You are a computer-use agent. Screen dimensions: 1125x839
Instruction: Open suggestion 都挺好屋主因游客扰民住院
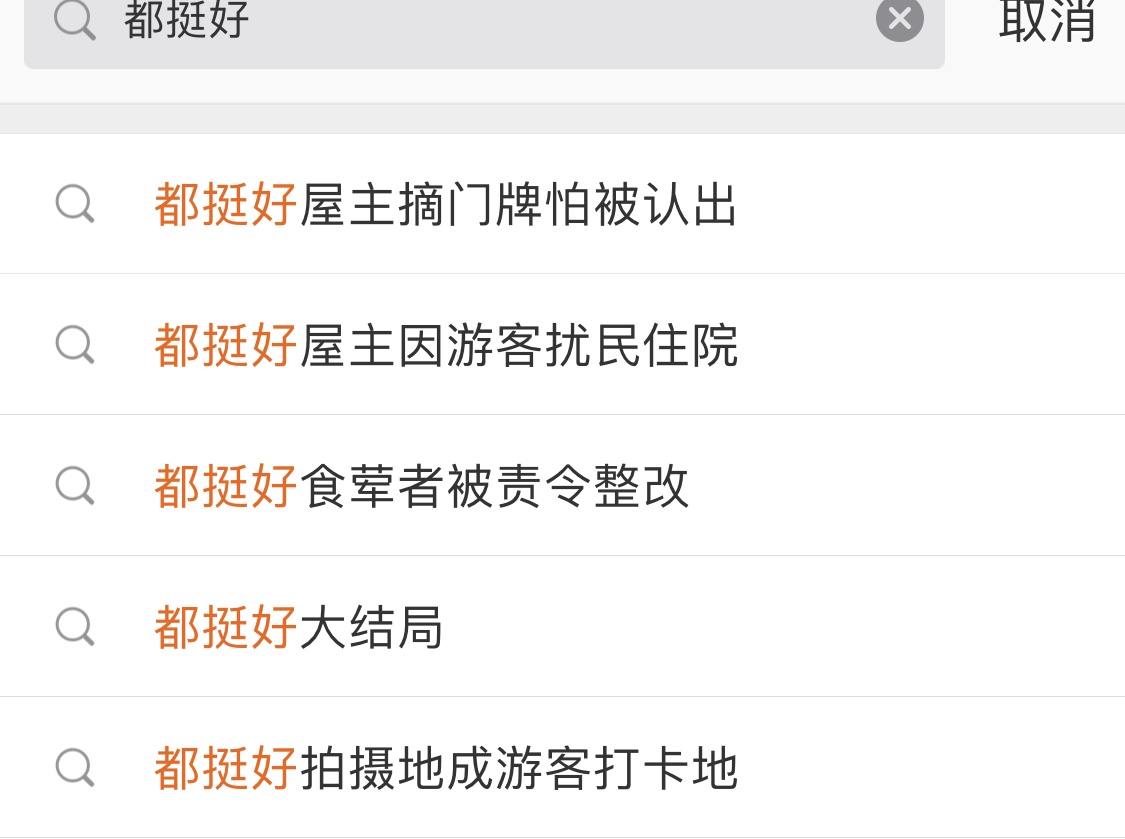(446, 345)
